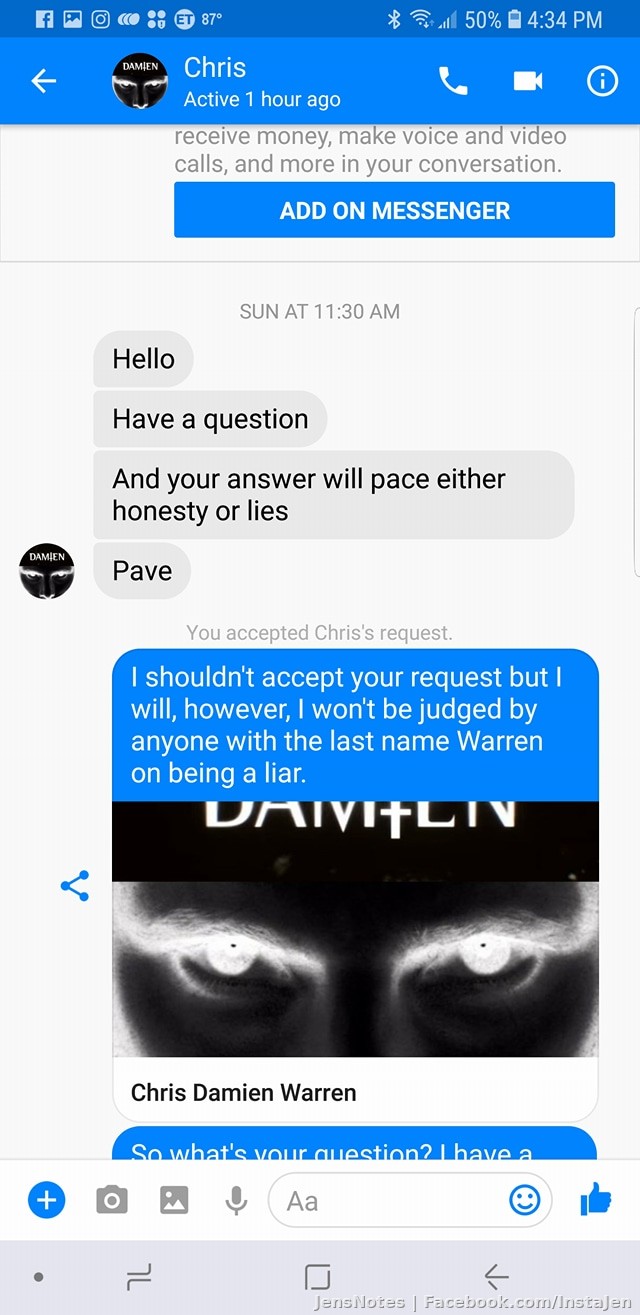Go back from the Chris conversation
640x1315 pixels.
[44, 82]
